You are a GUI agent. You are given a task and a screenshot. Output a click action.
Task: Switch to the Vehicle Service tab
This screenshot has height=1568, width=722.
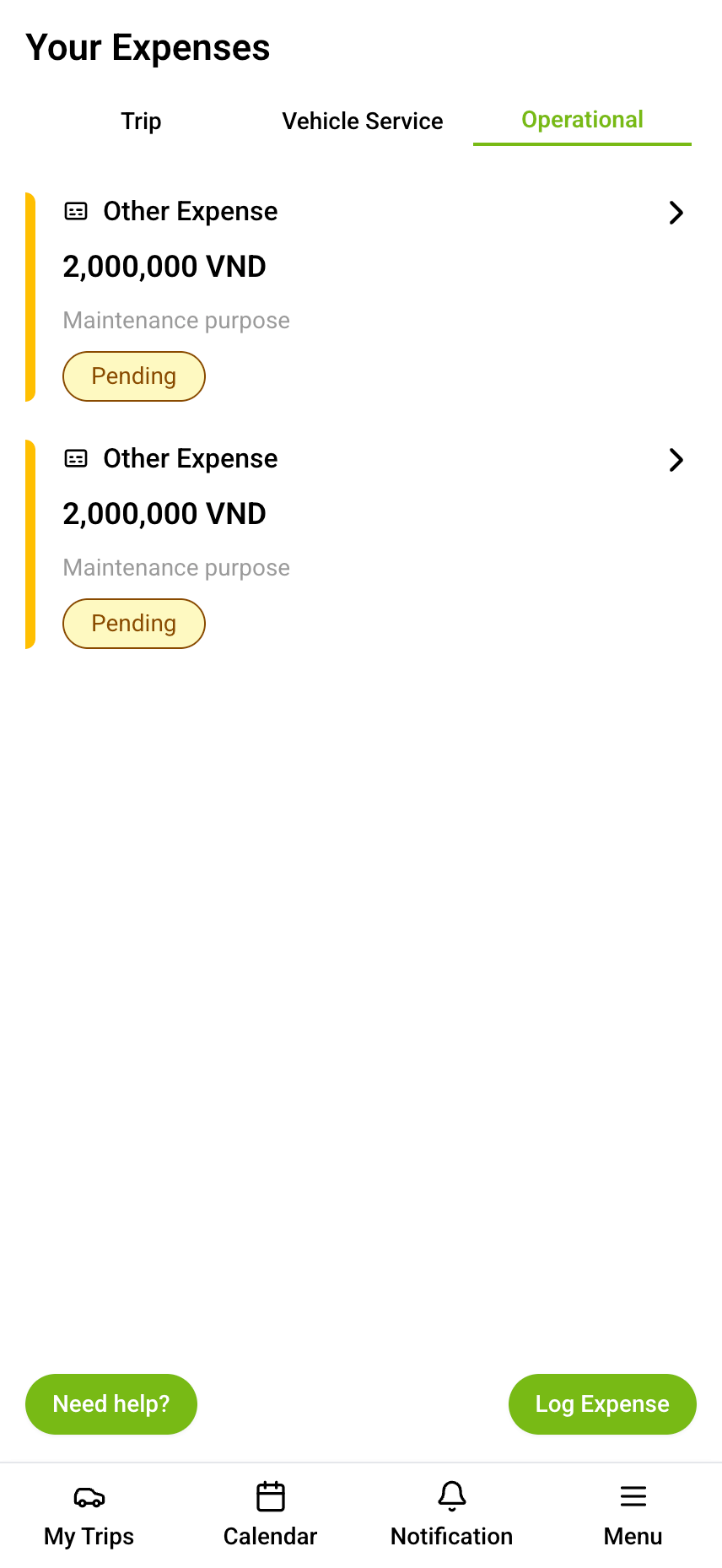point(363,121)
